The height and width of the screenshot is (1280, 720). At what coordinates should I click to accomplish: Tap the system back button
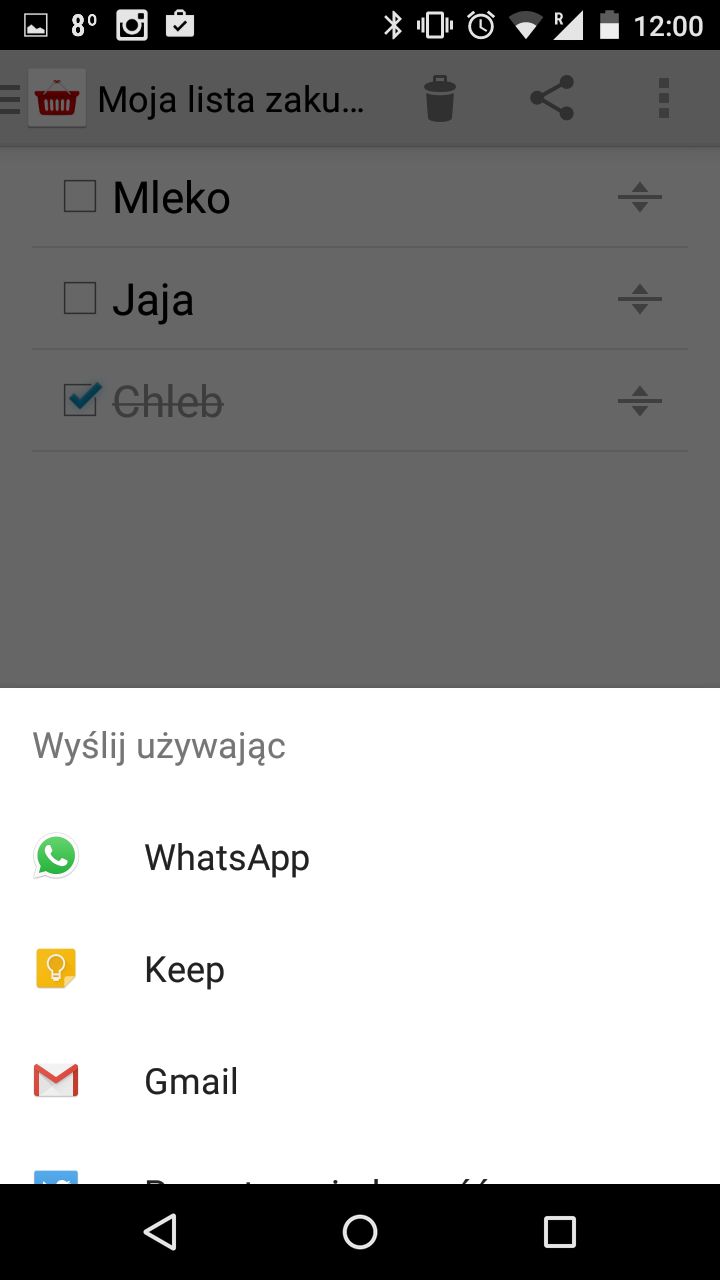[x=160, y=1232]
